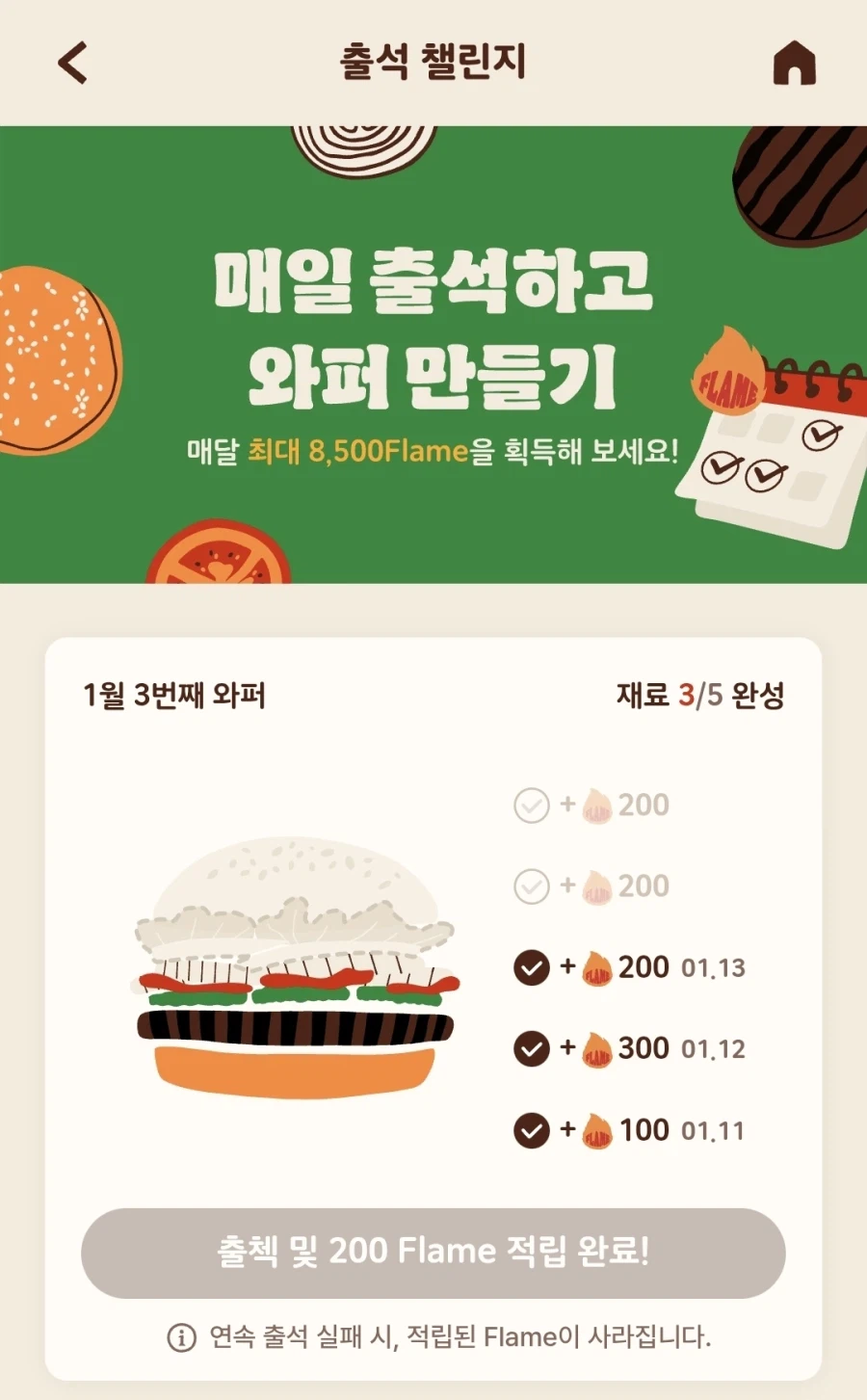867x1400 pixels.
Task: Open the 출석 챌린지 title header
Action: 433,63
